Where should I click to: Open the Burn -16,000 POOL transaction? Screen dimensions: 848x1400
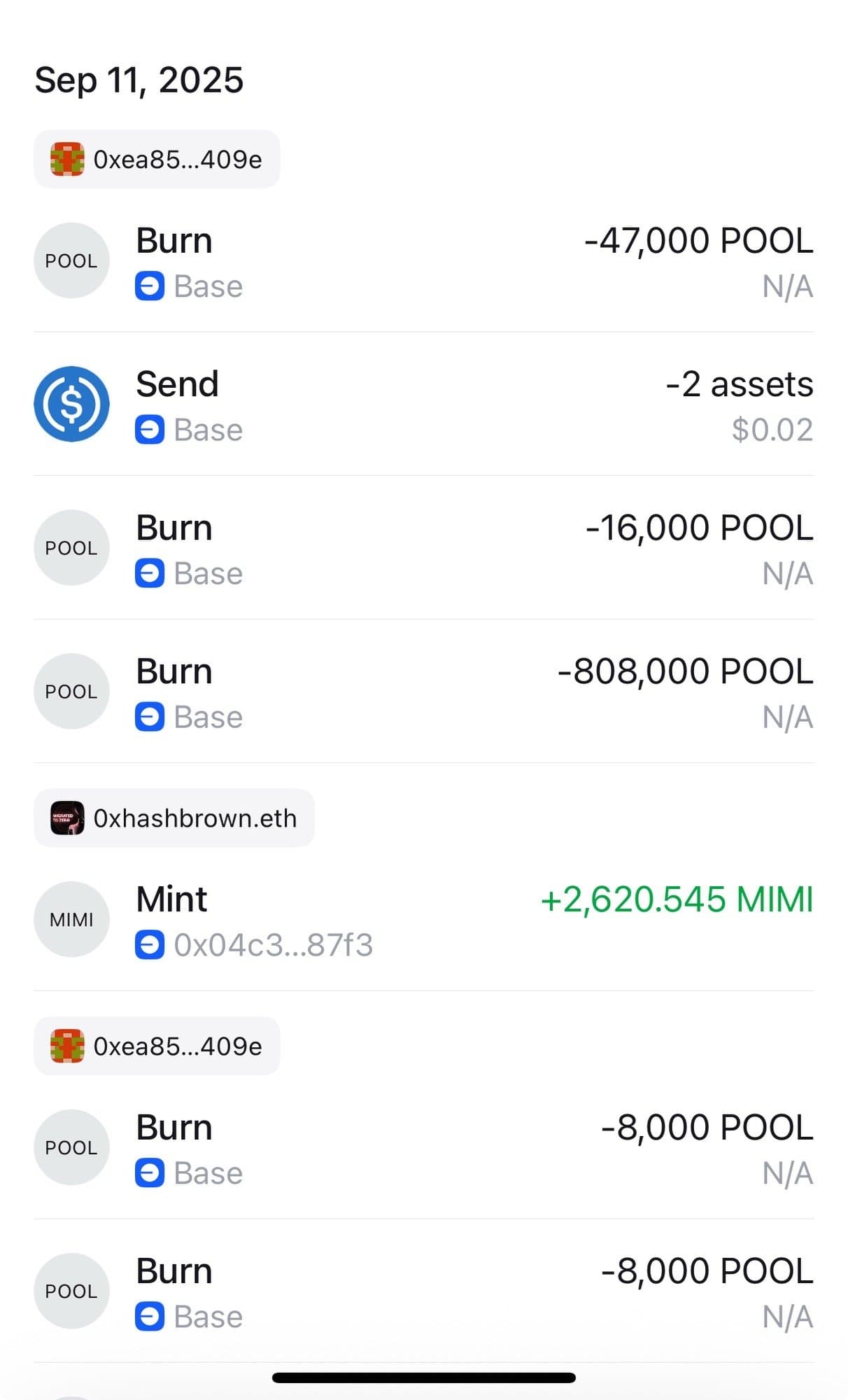(x=423, y=548)
